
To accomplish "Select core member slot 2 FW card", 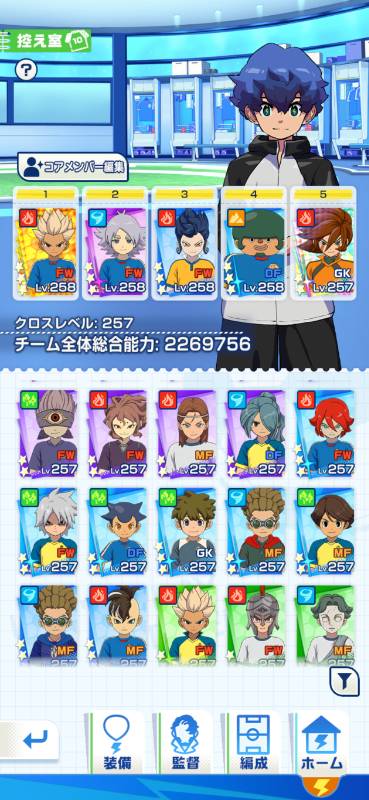I will 115,243.
